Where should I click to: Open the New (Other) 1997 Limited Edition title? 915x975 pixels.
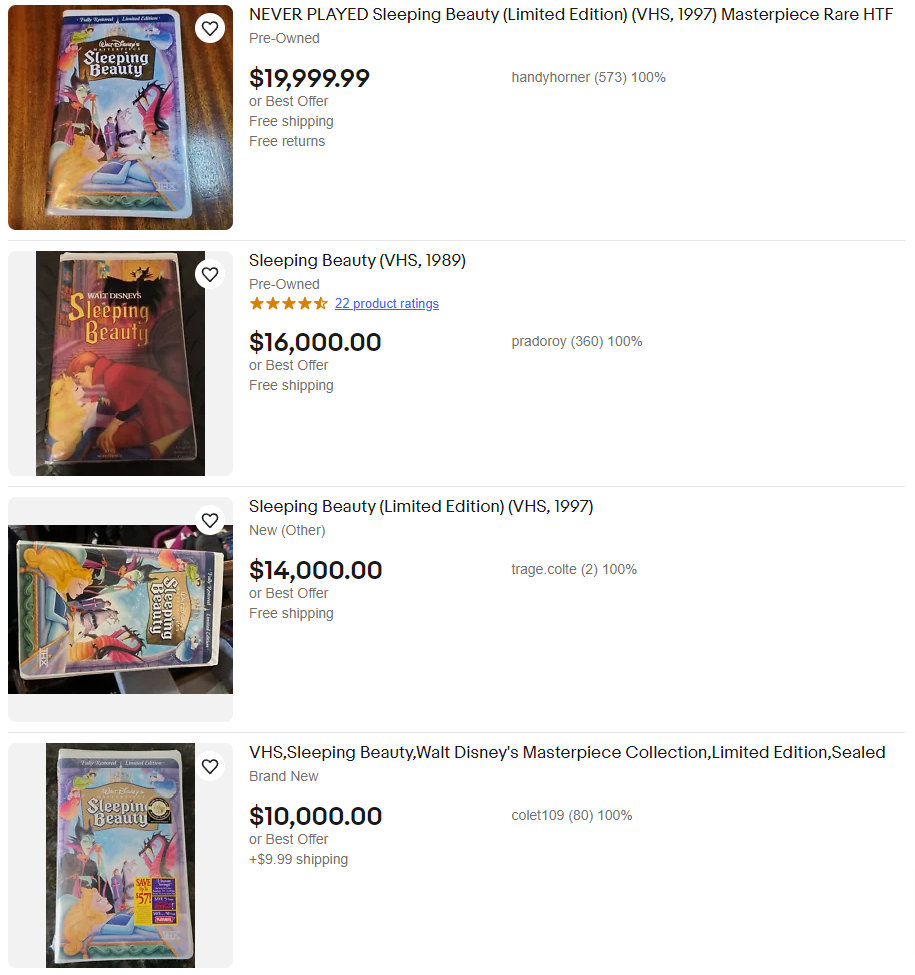[x=421, y=507]
